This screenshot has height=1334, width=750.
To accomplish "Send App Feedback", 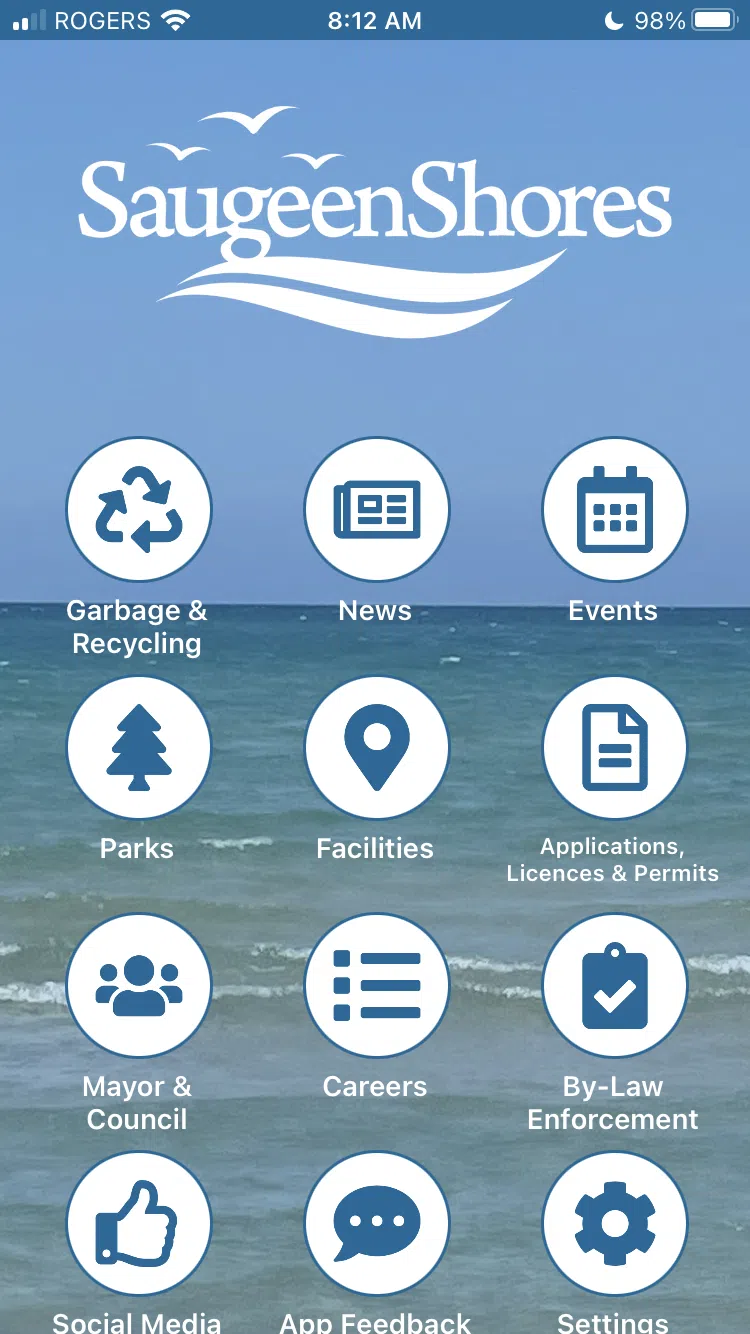I will (375, 1222).
